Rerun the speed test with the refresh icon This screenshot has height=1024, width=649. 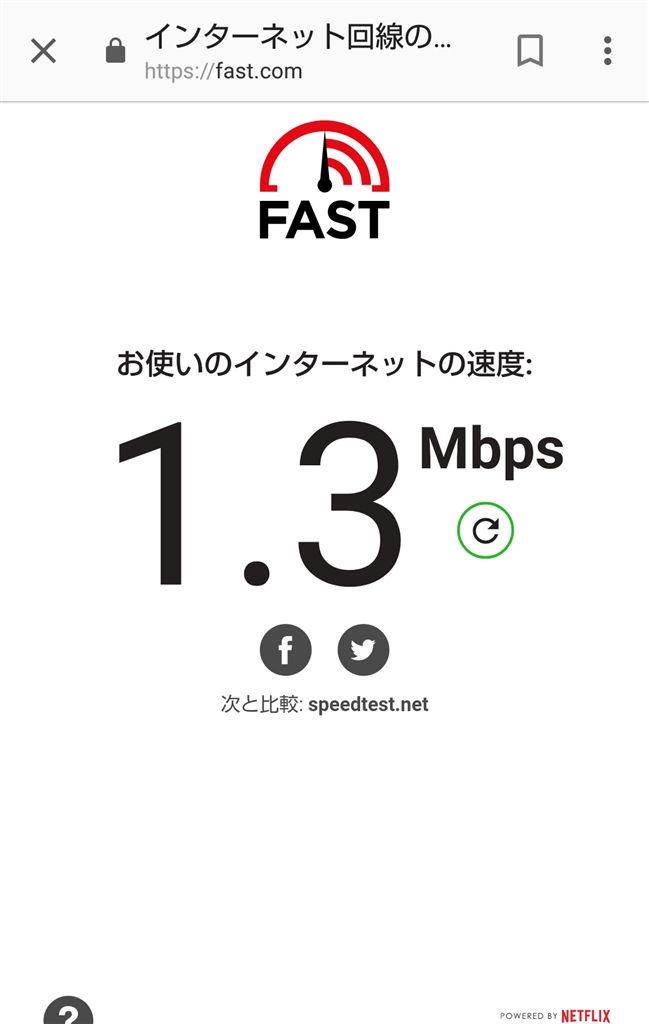pyautogui.click(x=485, y=531)
